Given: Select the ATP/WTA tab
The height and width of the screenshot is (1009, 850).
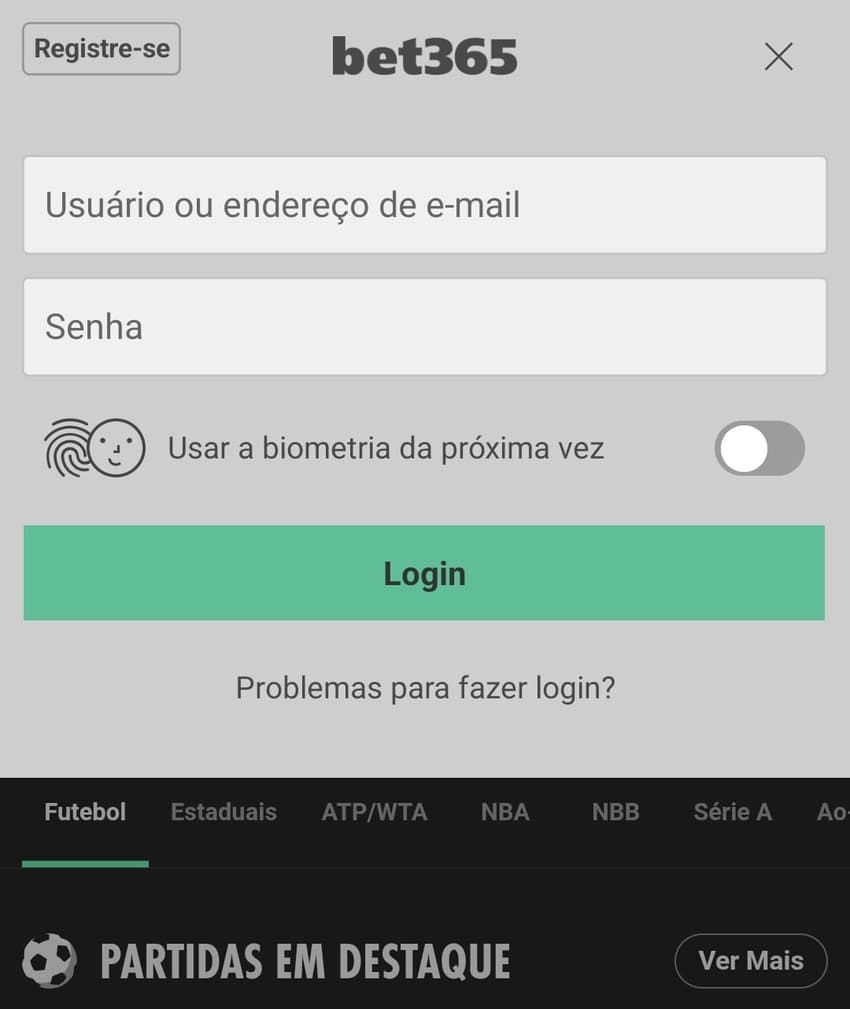Looking at the screenshot, I should [x=374, y=812].
